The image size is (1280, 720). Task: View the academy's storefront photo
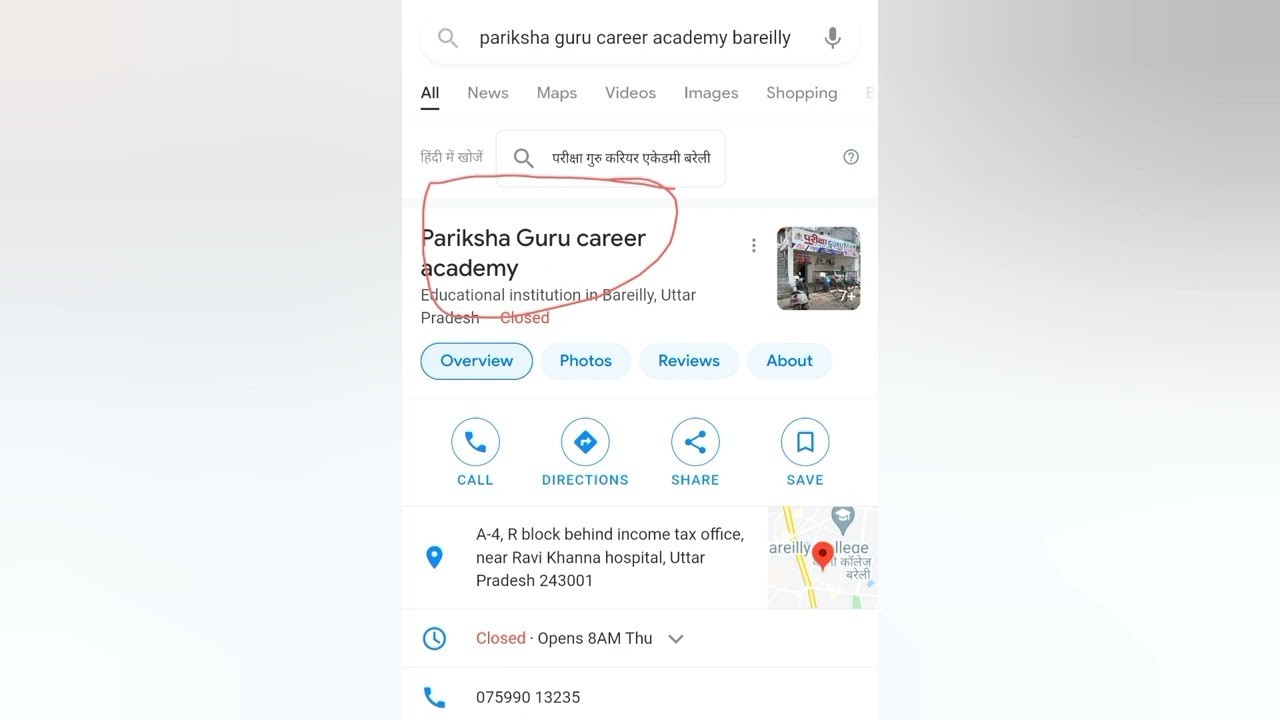[x=818, y=268]
